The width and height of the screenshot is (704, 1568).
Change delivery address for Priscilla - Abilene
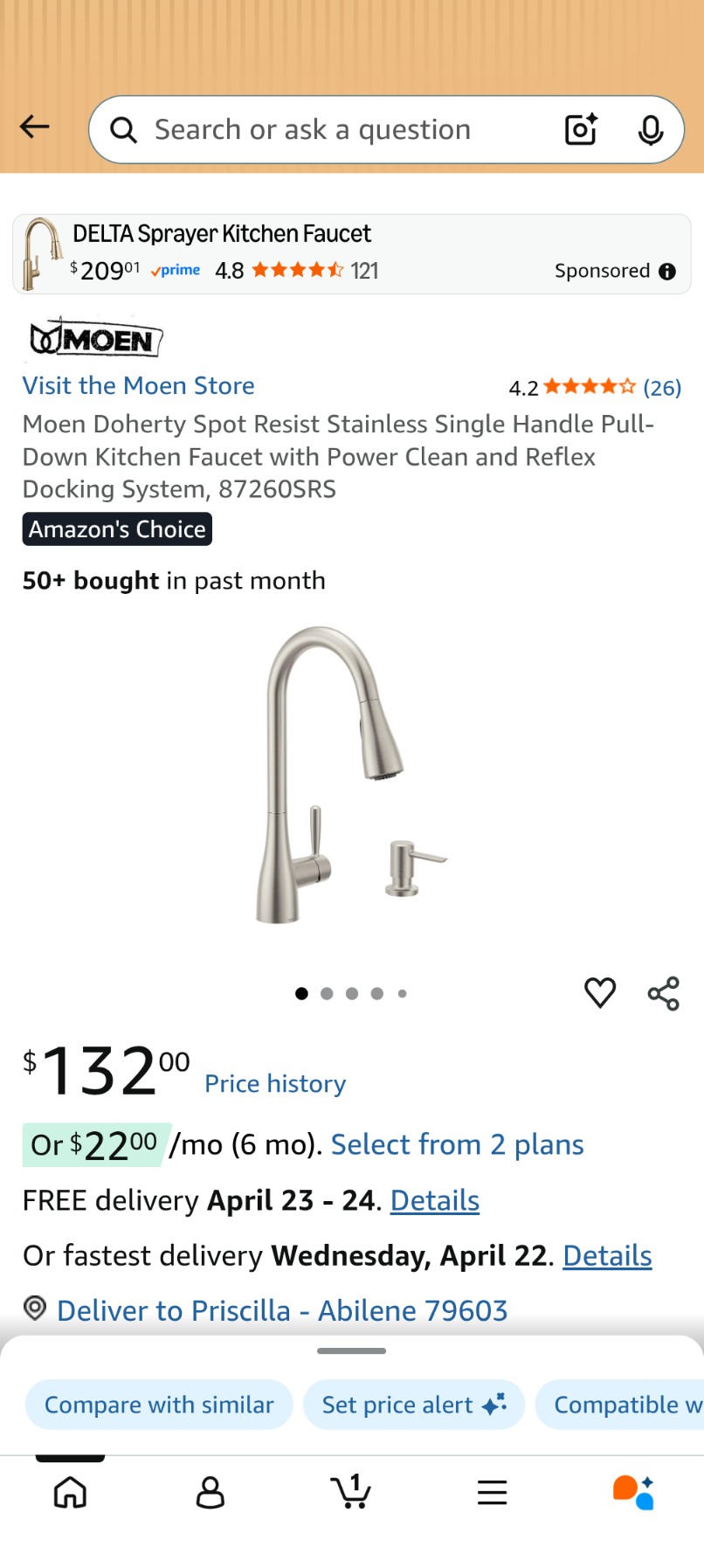click(281, 1310)
